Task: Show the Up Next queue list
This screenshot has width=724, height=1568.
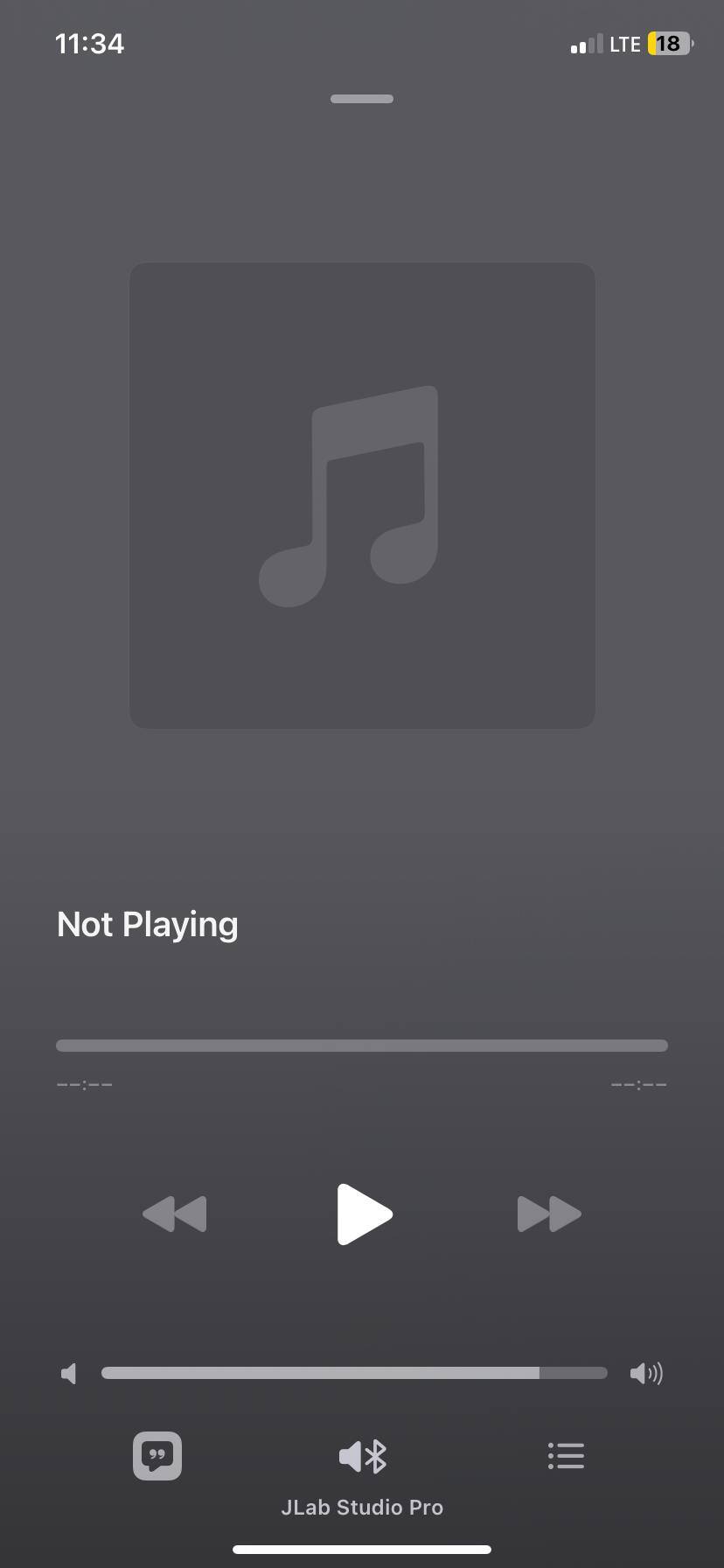Action: click(566, 1456)
